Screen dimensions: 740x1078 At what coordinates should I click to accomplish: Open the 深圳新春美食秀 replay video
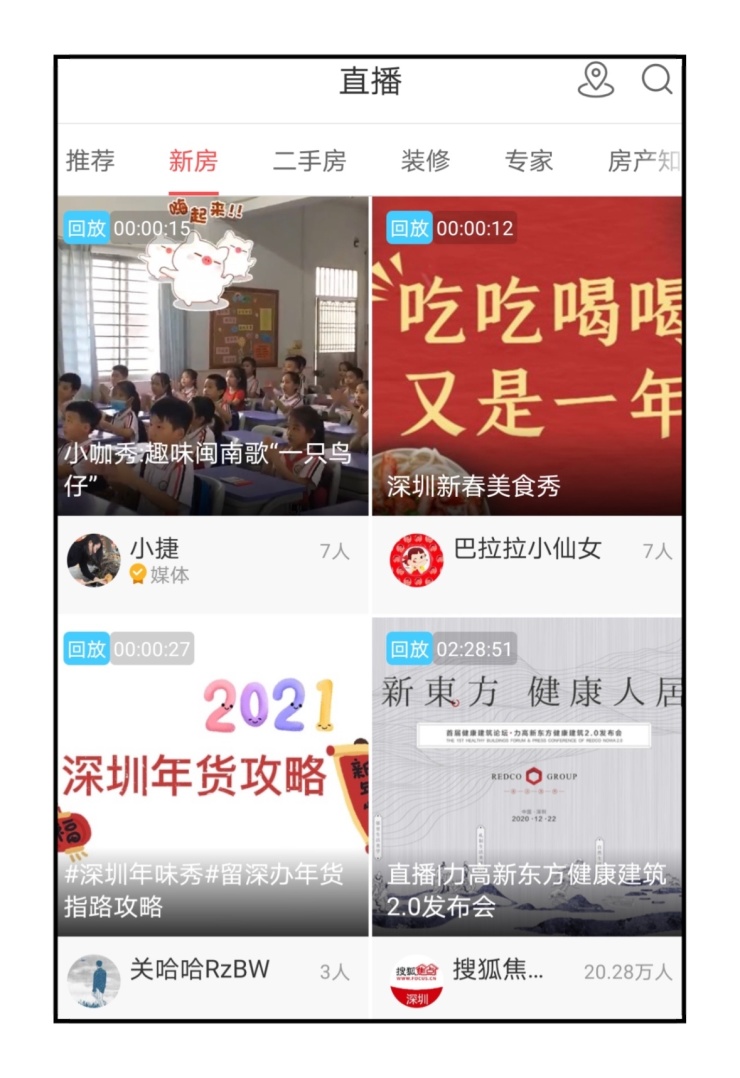pyautogui.click(x=527, y=356)
